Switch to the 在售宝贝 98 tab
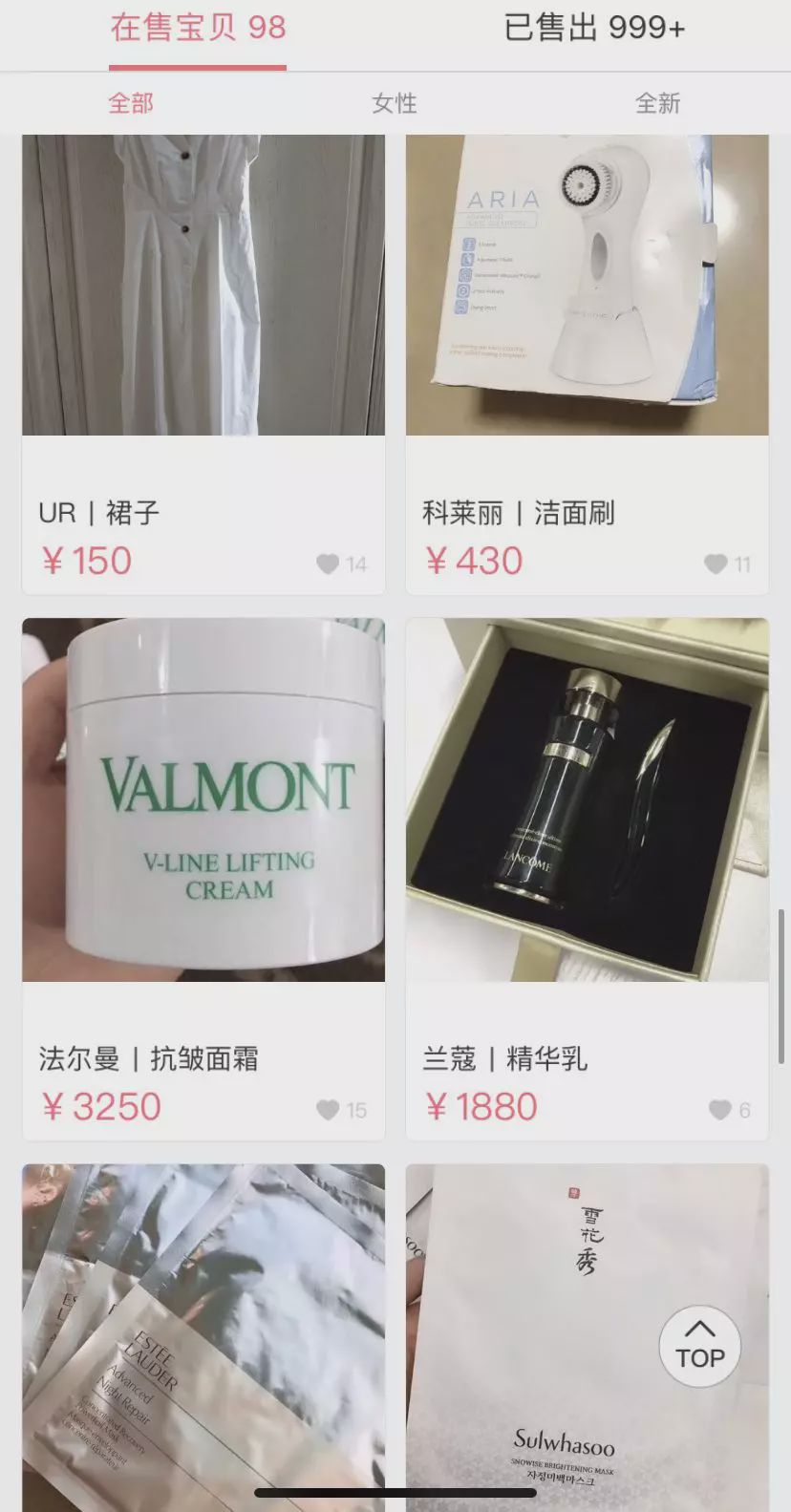Screen dimensions: 791x1512 point(198,29)
